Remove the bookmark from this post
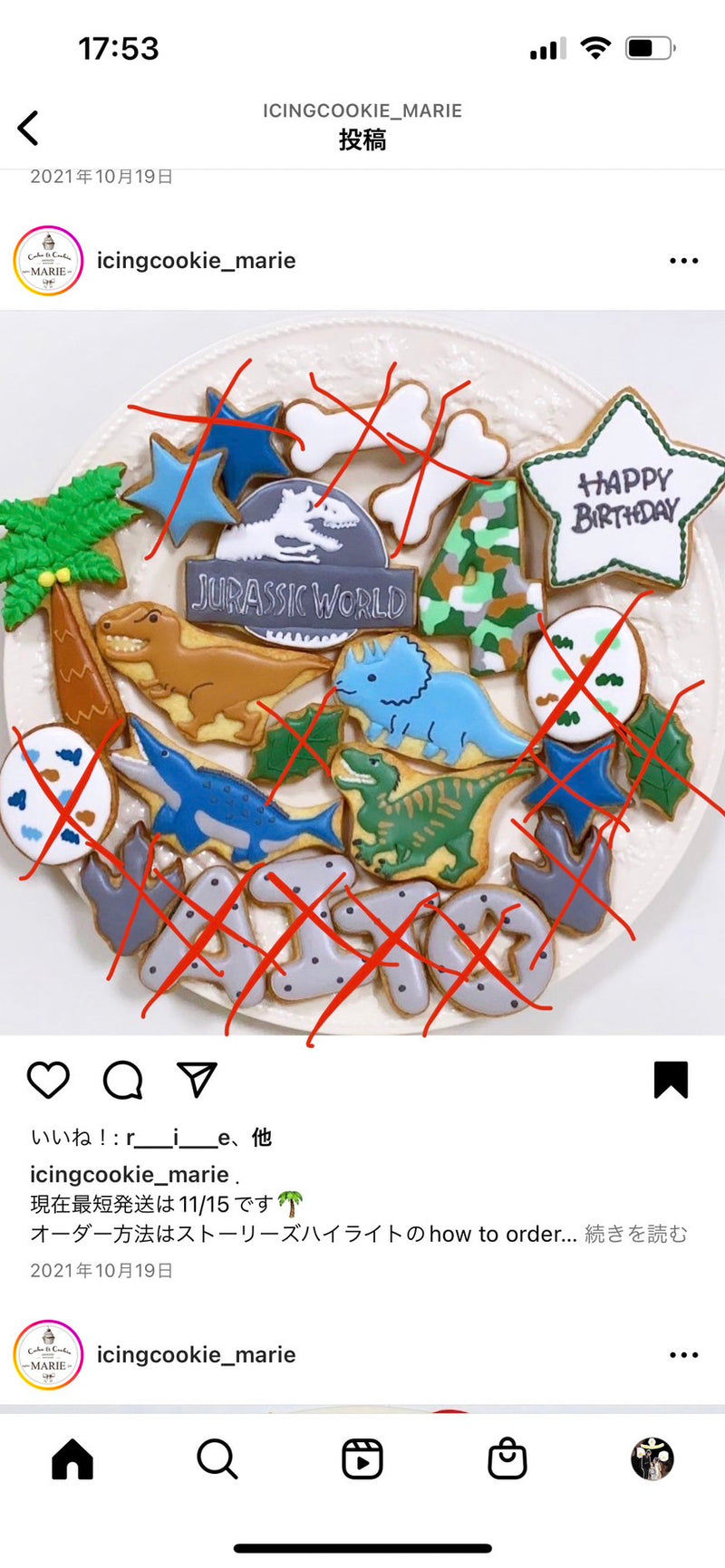The image size is (725, 1568). 671,1080
